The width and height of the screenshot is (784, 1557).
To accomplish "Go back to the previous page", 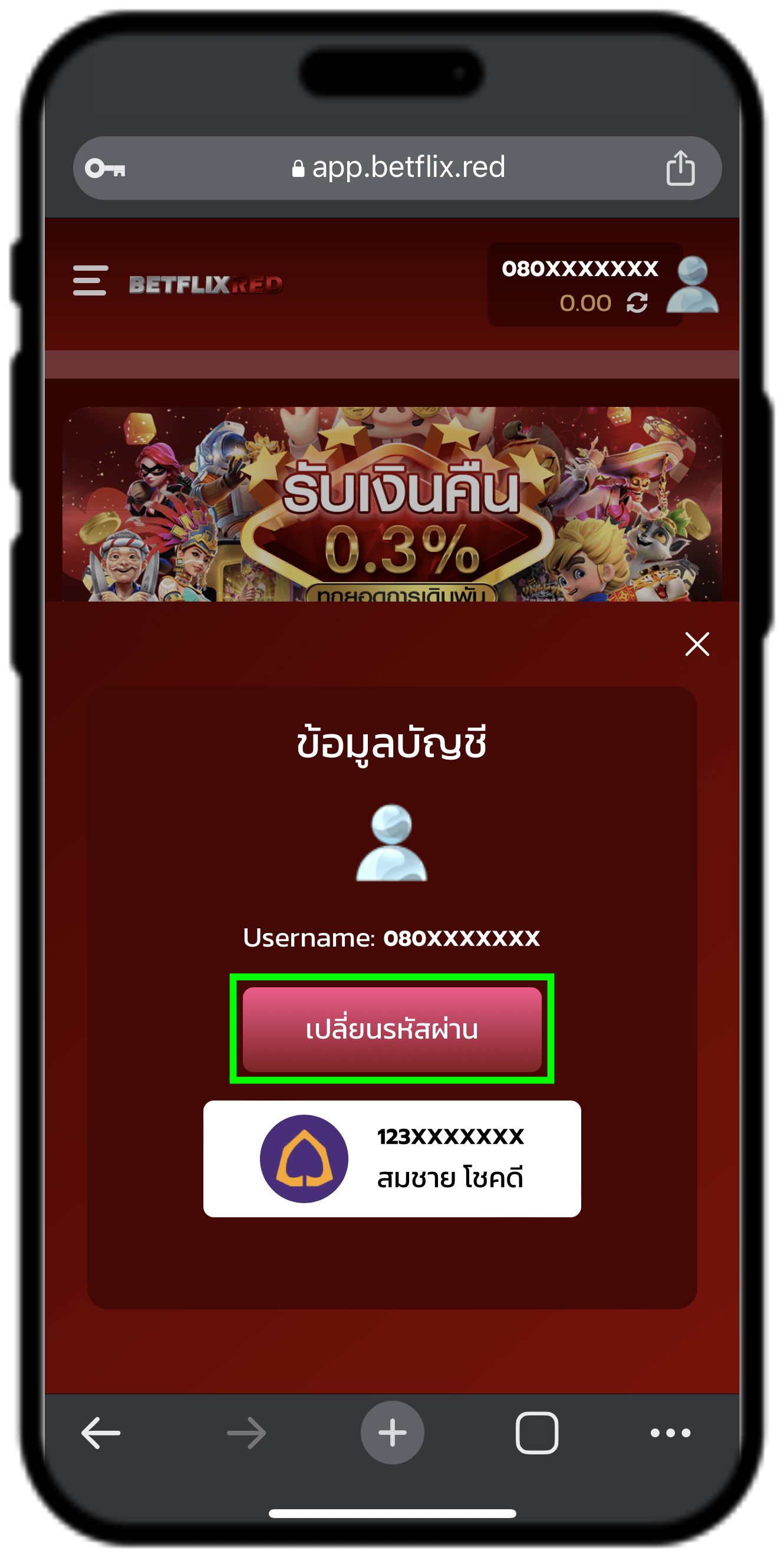I will 101,1433.
